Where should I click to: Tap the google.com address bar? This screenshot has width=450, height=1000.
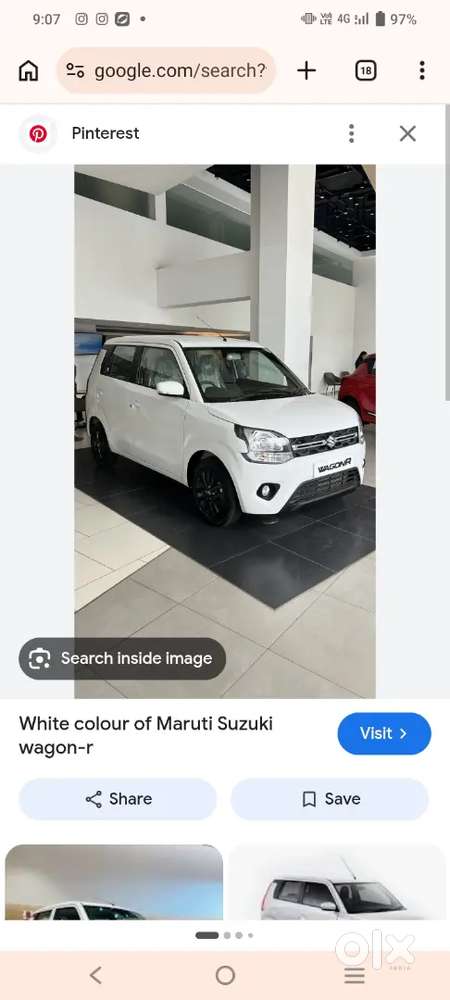pos(166,71)
